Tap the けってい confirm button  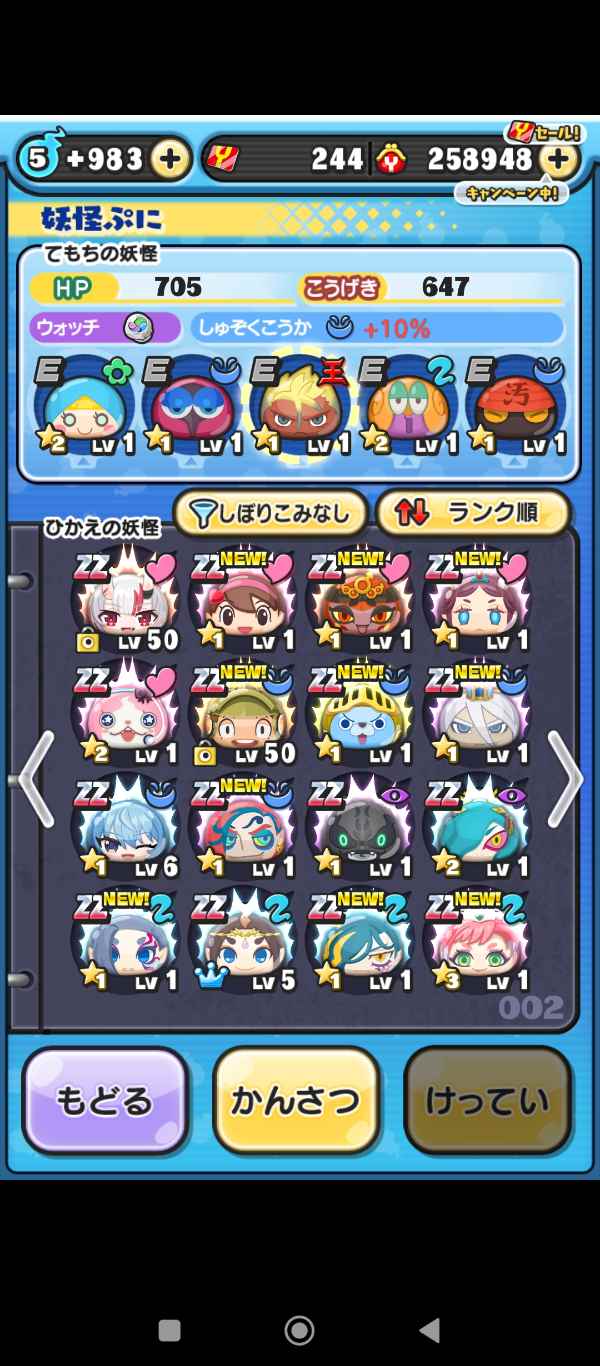(x=487, y=1101)
